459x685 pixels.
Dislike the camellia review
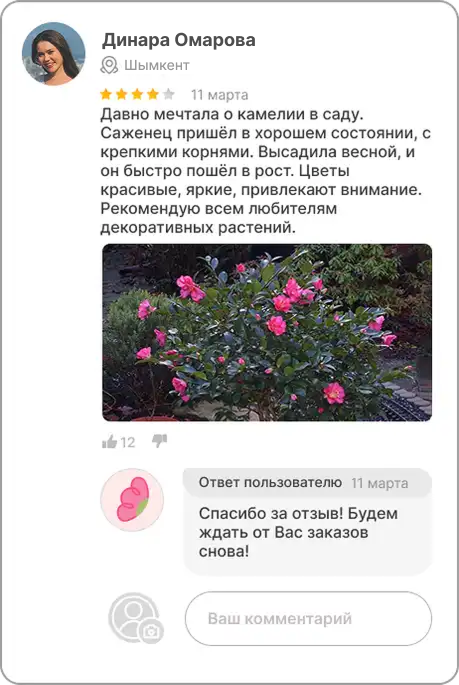pyautogui.click(x=159, y=441)
